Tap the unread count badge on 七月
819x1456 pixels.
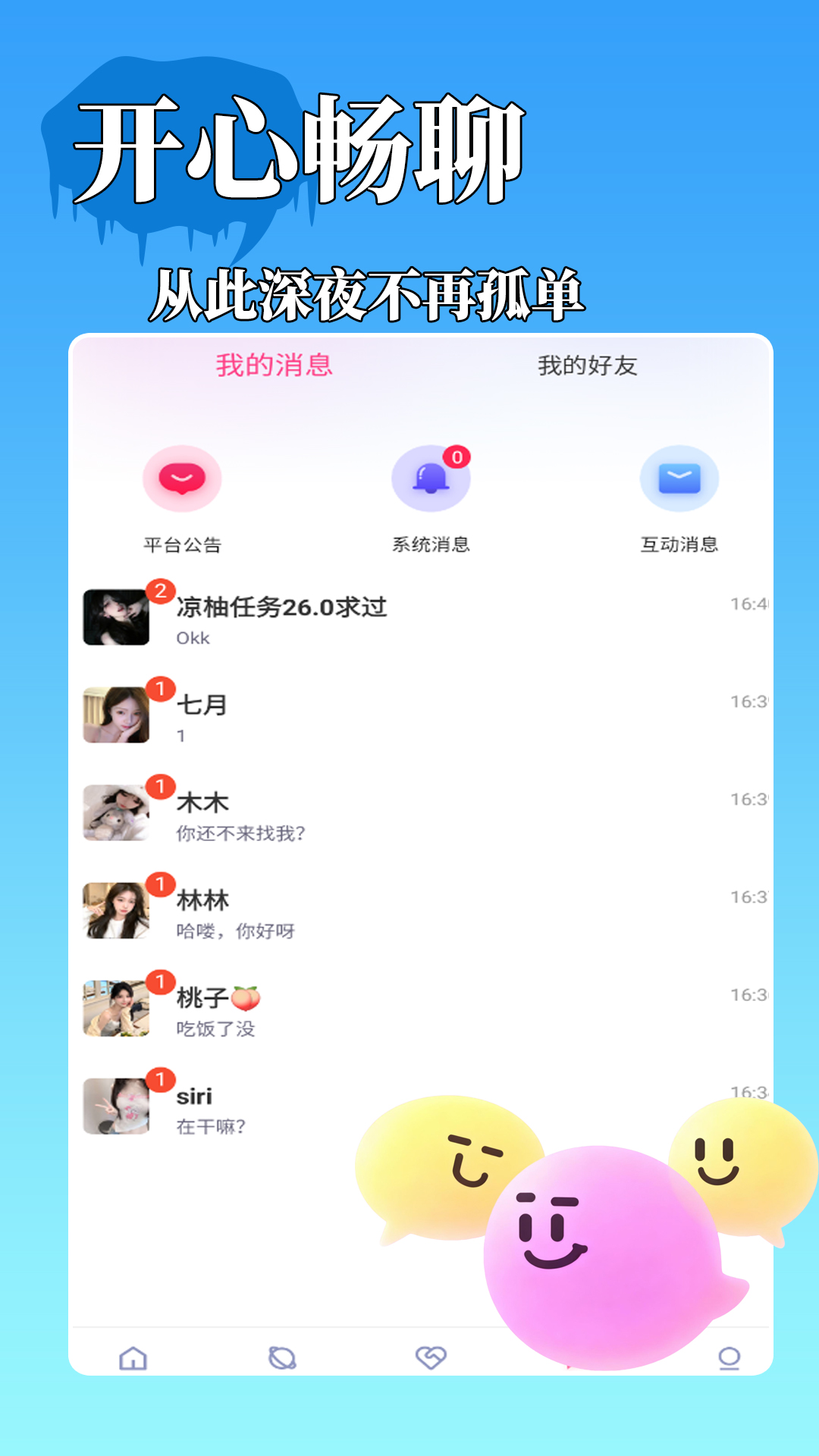pos(159,689)
